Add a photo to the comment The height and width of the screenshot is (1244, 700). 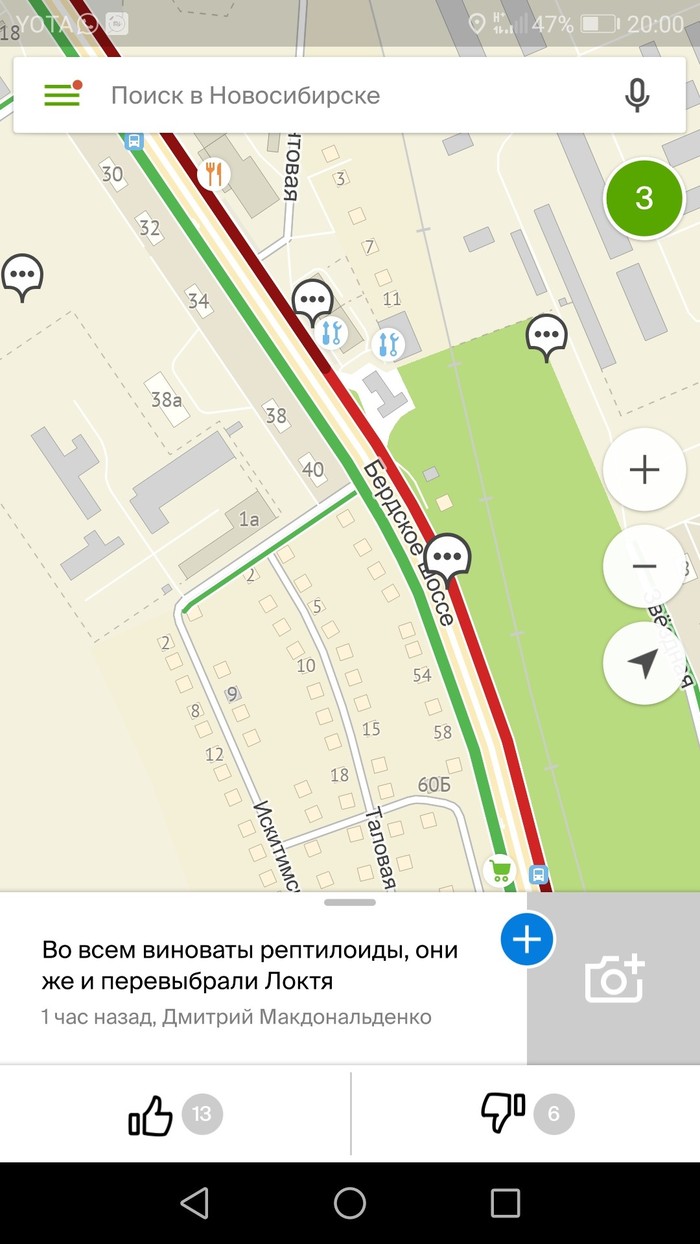(614, 978)
